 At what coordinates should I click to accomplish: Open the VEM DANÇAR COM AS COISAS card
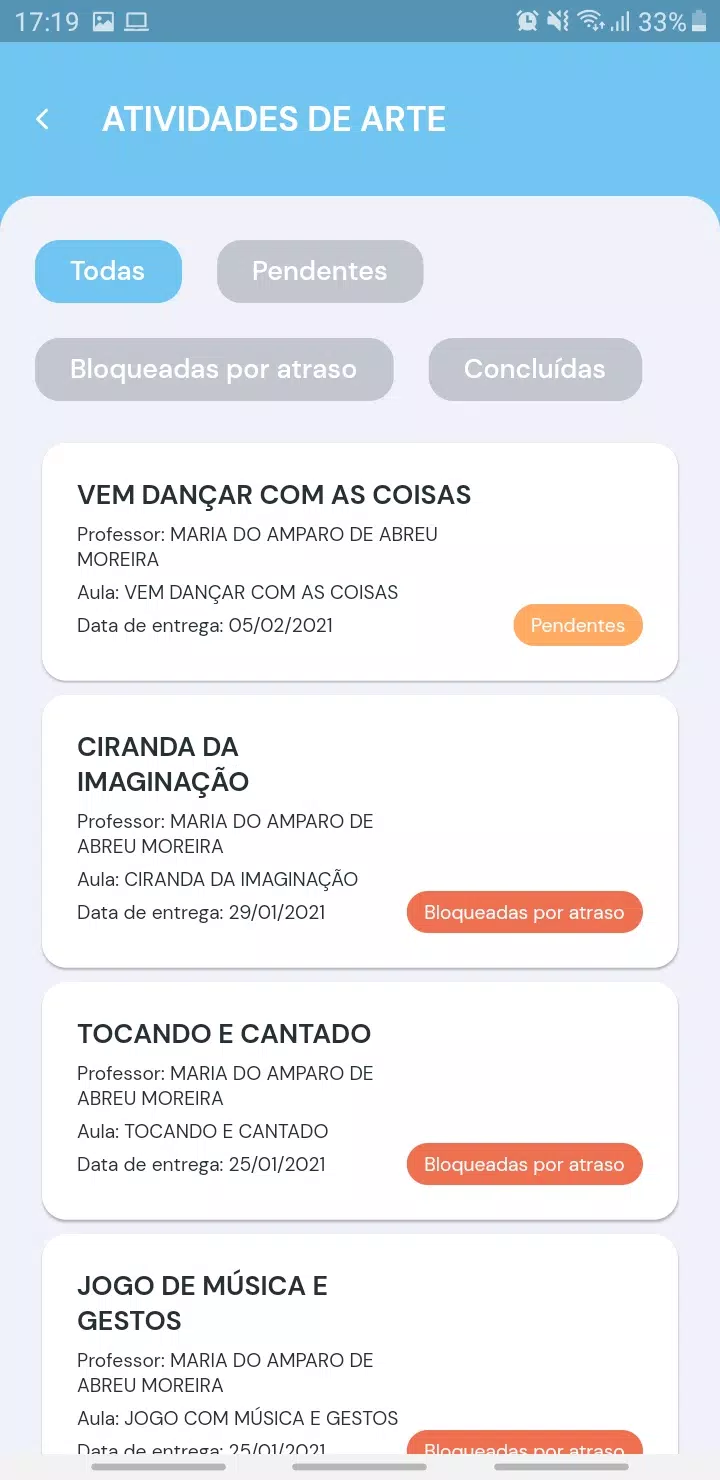[x=360, y=562]
